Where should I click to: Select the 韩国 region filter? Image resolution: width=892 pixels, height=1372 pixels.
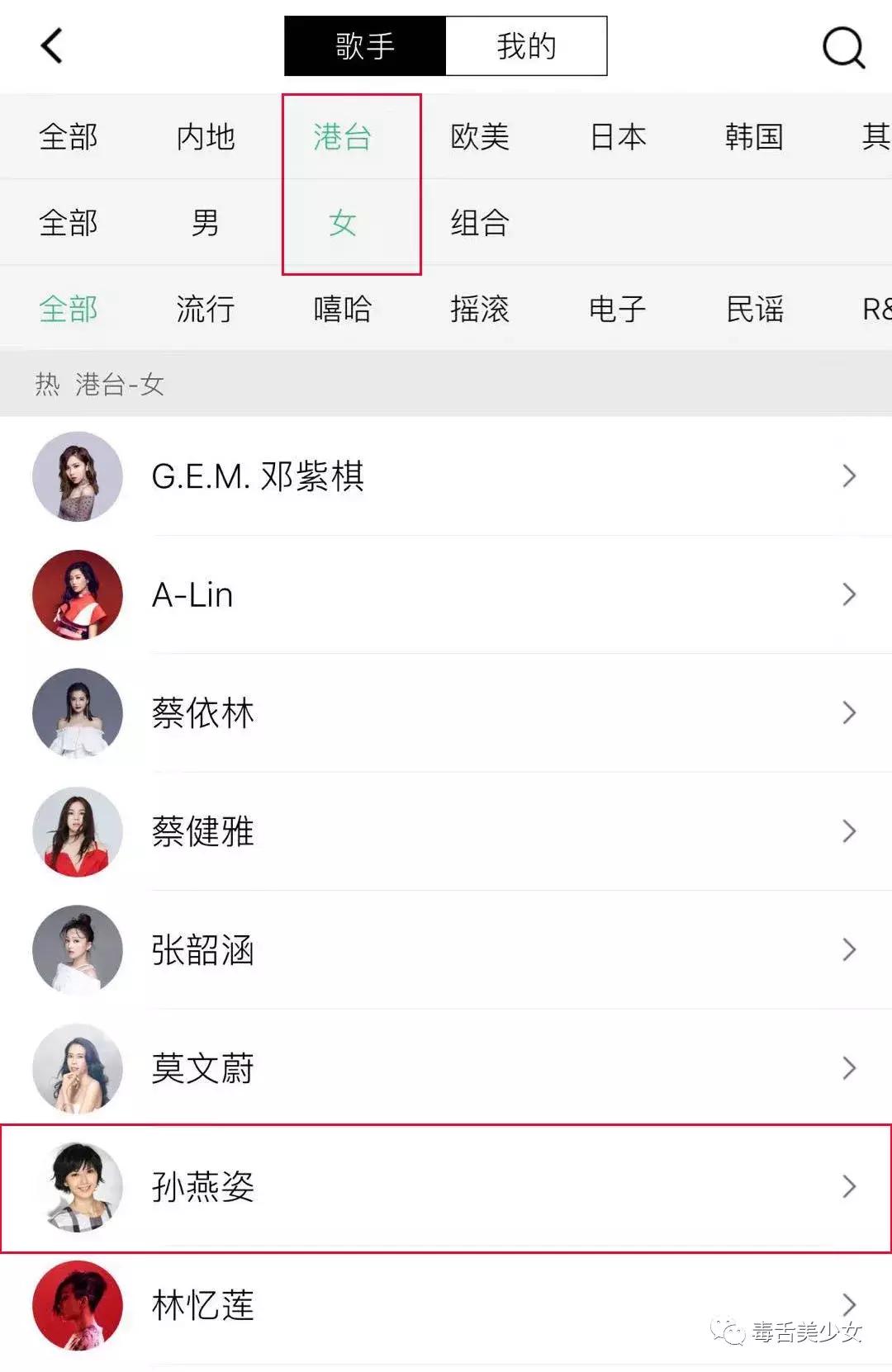pyautogui.click(x=754, y=137)
